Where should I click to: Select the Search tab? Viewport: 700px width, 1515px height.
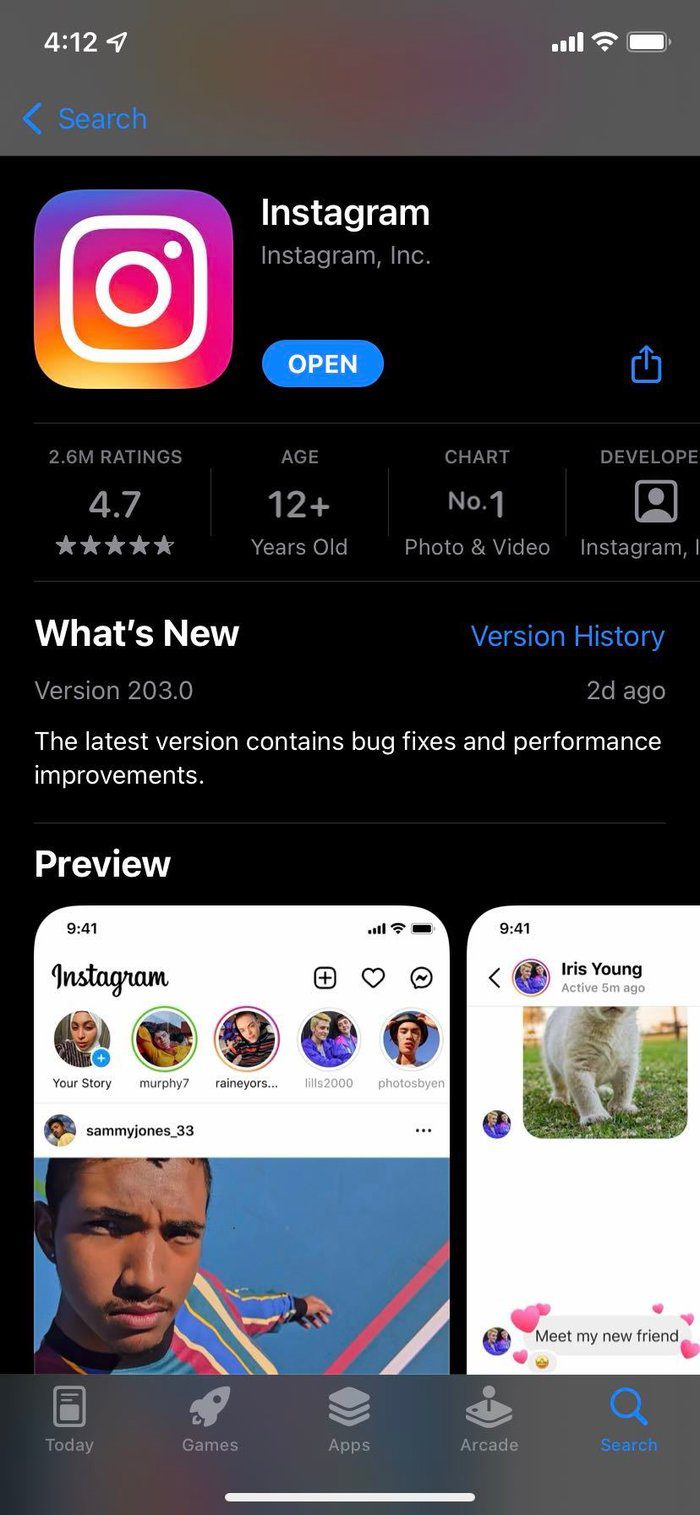click(x=629, y=1420)
